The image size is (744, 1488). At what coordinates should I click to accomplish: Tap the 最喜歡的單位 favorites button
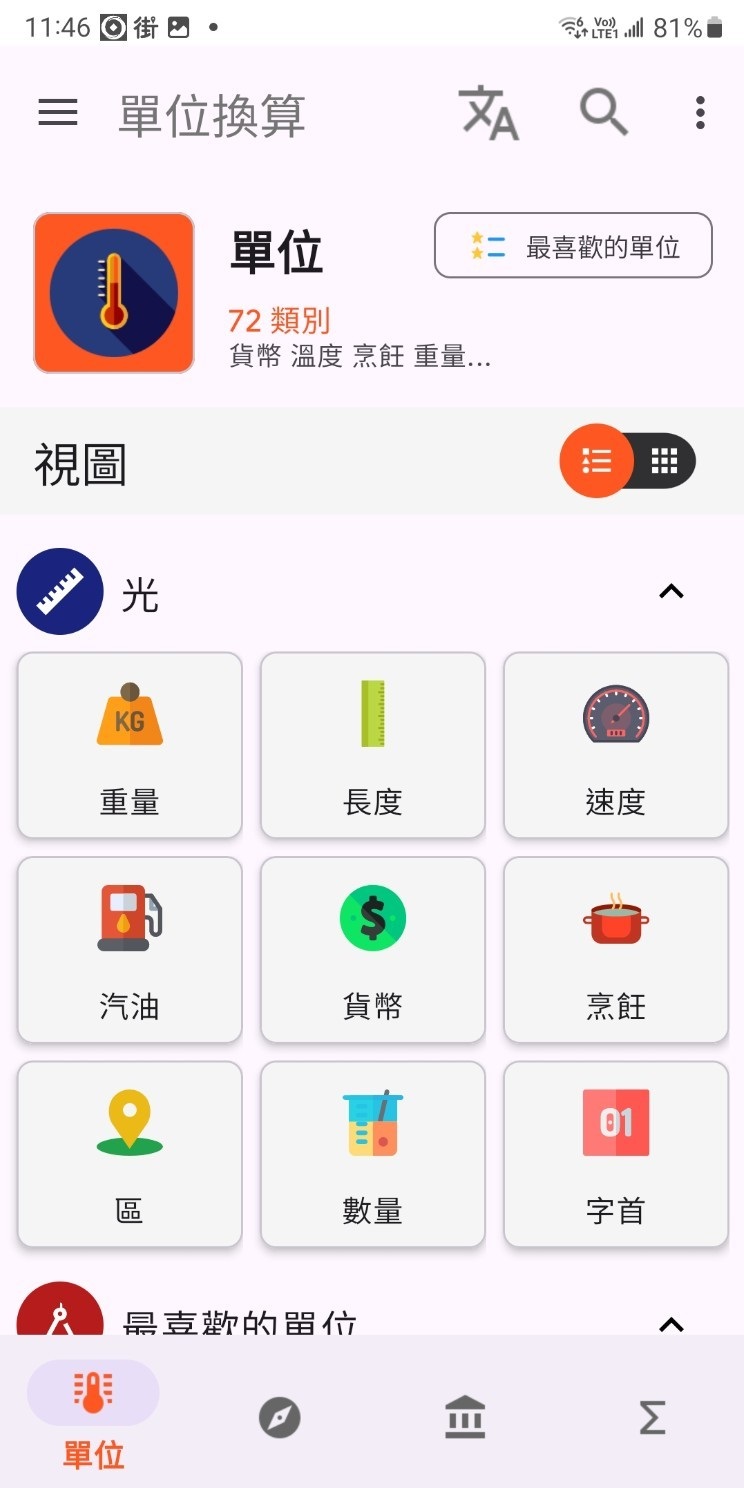point(573,245)
